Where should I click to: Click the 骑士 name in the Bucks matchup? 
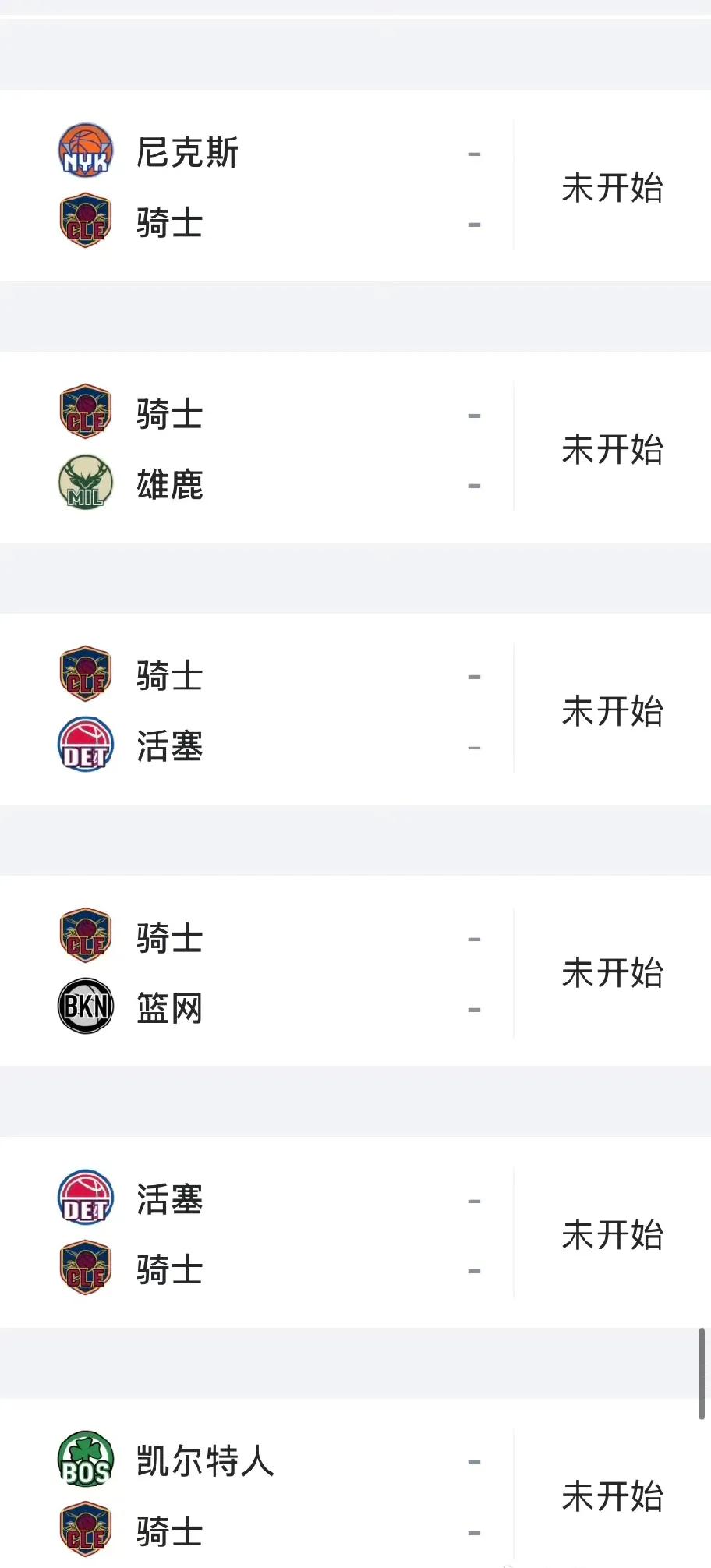(169, 413)
